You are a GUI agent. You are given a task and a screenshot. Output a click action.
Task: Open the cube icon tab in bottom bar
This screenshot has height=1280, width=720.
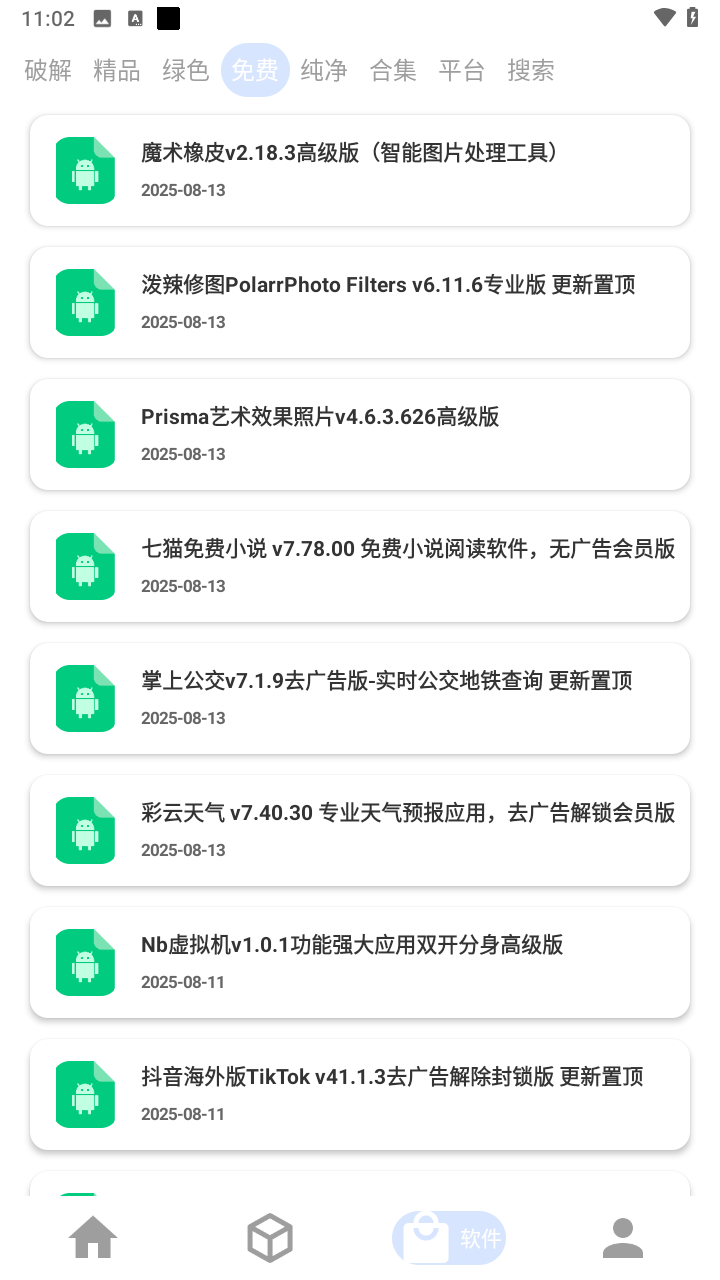coord(270,1238)
